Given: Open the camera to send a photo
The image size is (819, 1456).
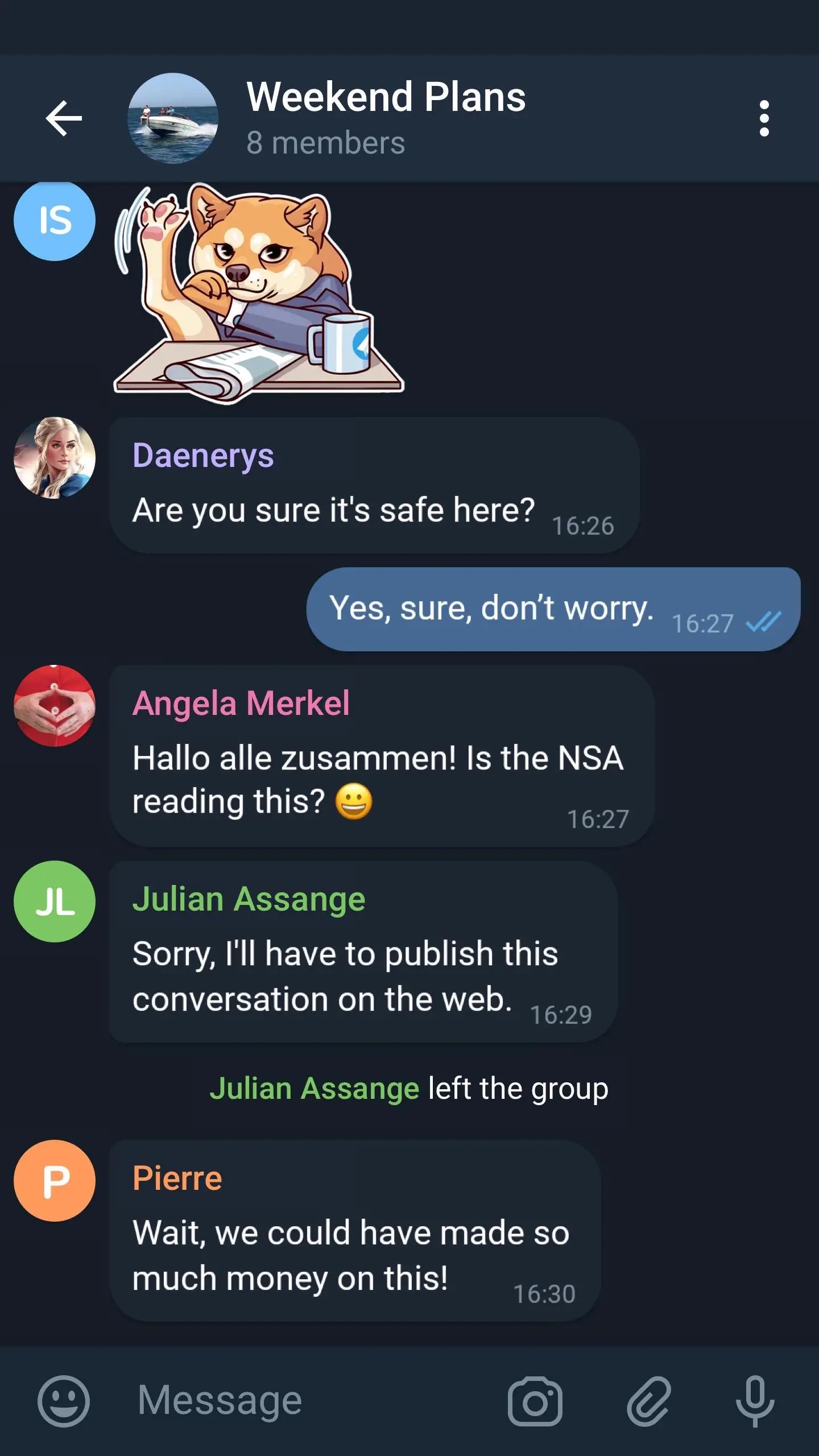Looking at the screenshot, I should pos(535,1400).
